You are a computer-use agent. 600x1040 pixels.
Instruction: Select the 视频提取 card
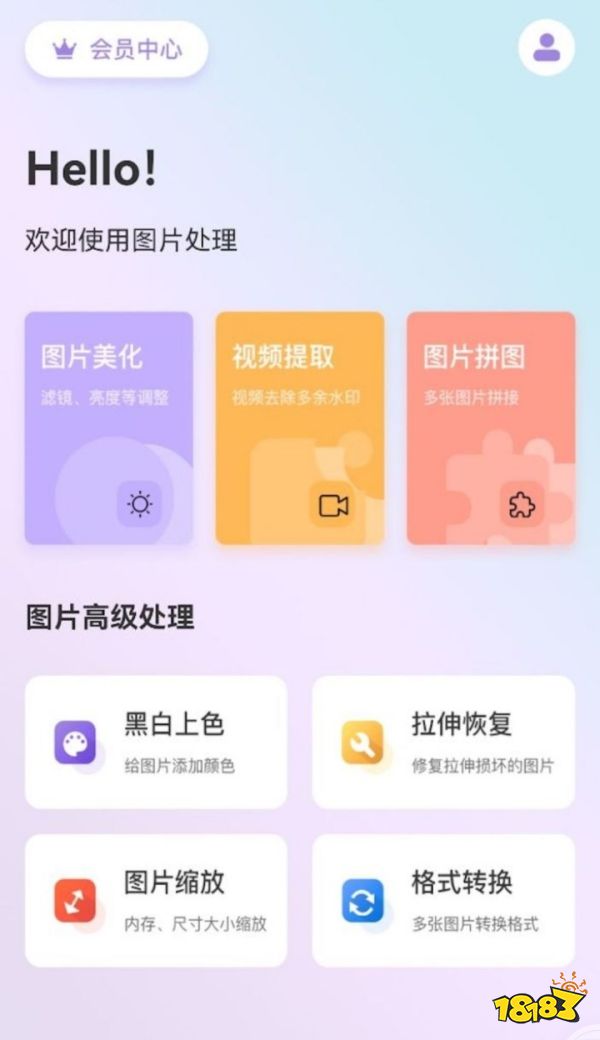[300, 428]
